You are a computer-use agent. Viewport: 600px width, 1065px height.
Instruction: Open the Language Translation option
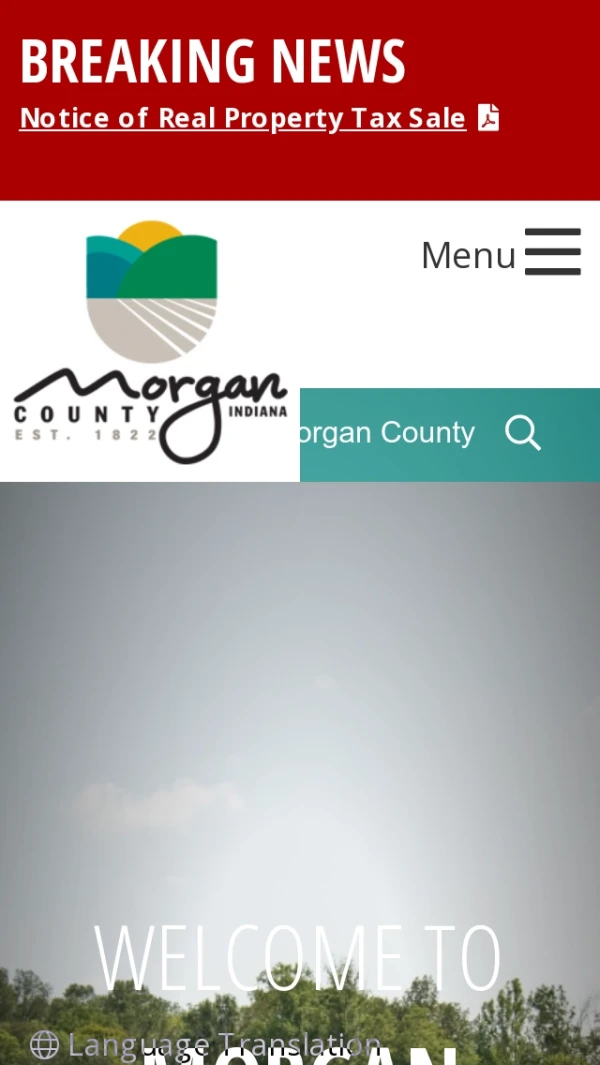[205, 1045]
